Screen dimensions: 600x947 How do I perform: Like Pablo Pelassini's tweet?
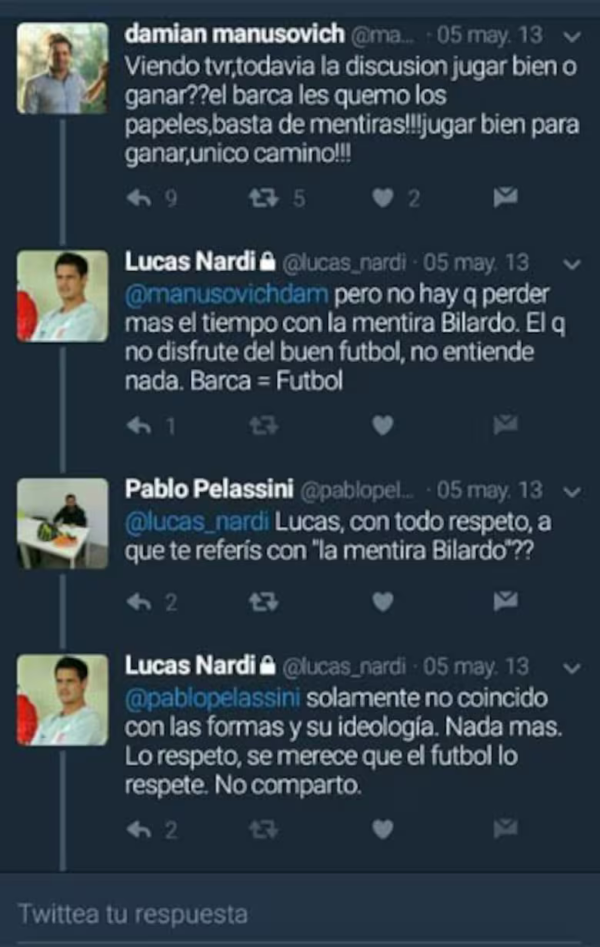(x=383, y=601)
